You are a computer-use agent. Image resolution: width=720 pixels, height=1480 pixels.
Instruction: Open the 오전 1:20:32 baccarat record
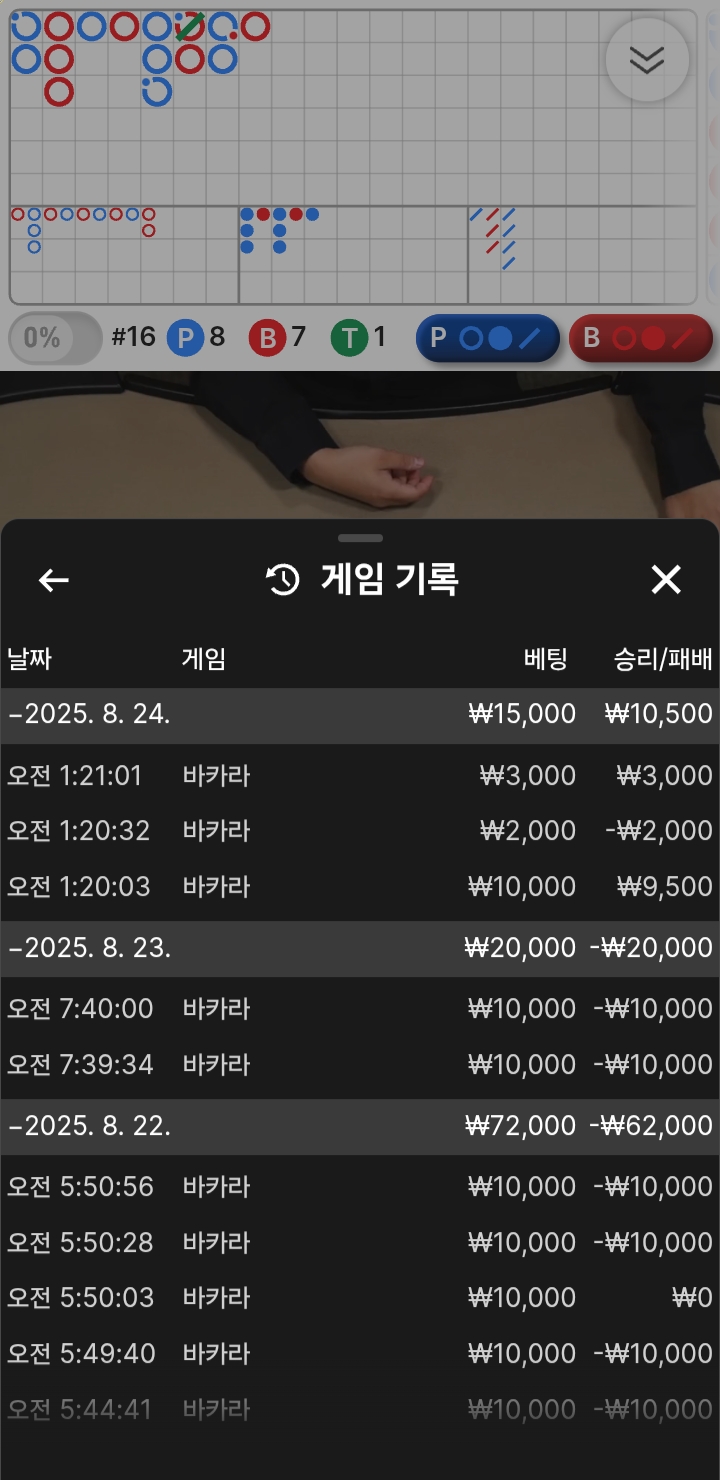[360, 831]
